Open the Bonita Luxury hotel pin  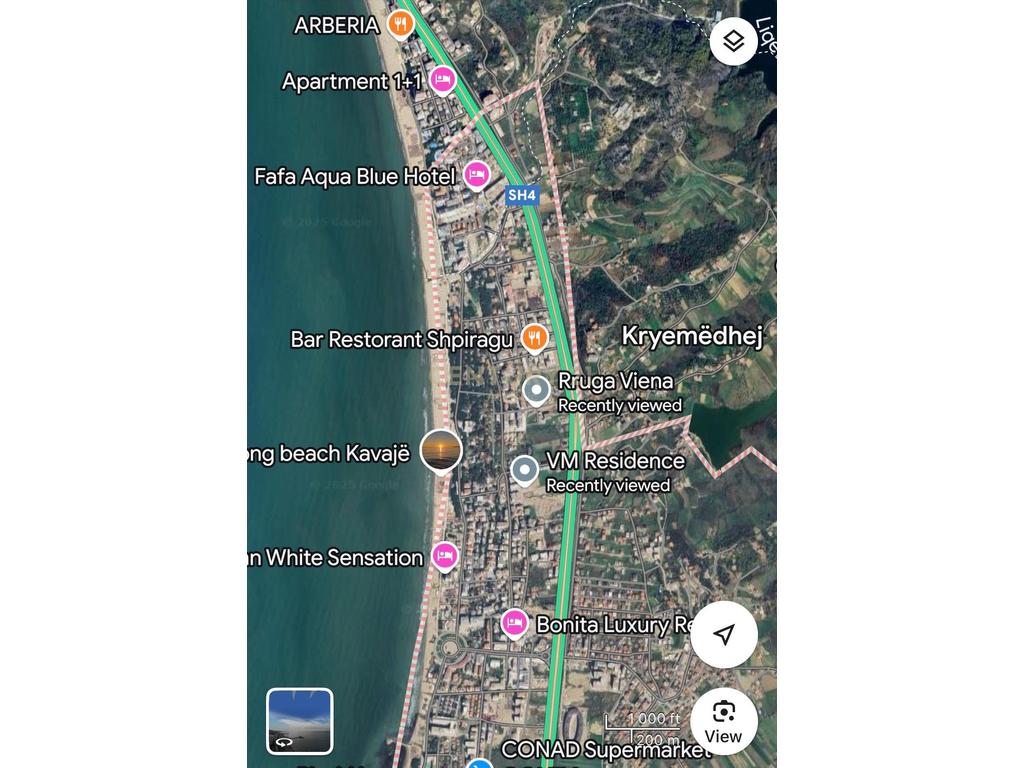click(514, 624)
